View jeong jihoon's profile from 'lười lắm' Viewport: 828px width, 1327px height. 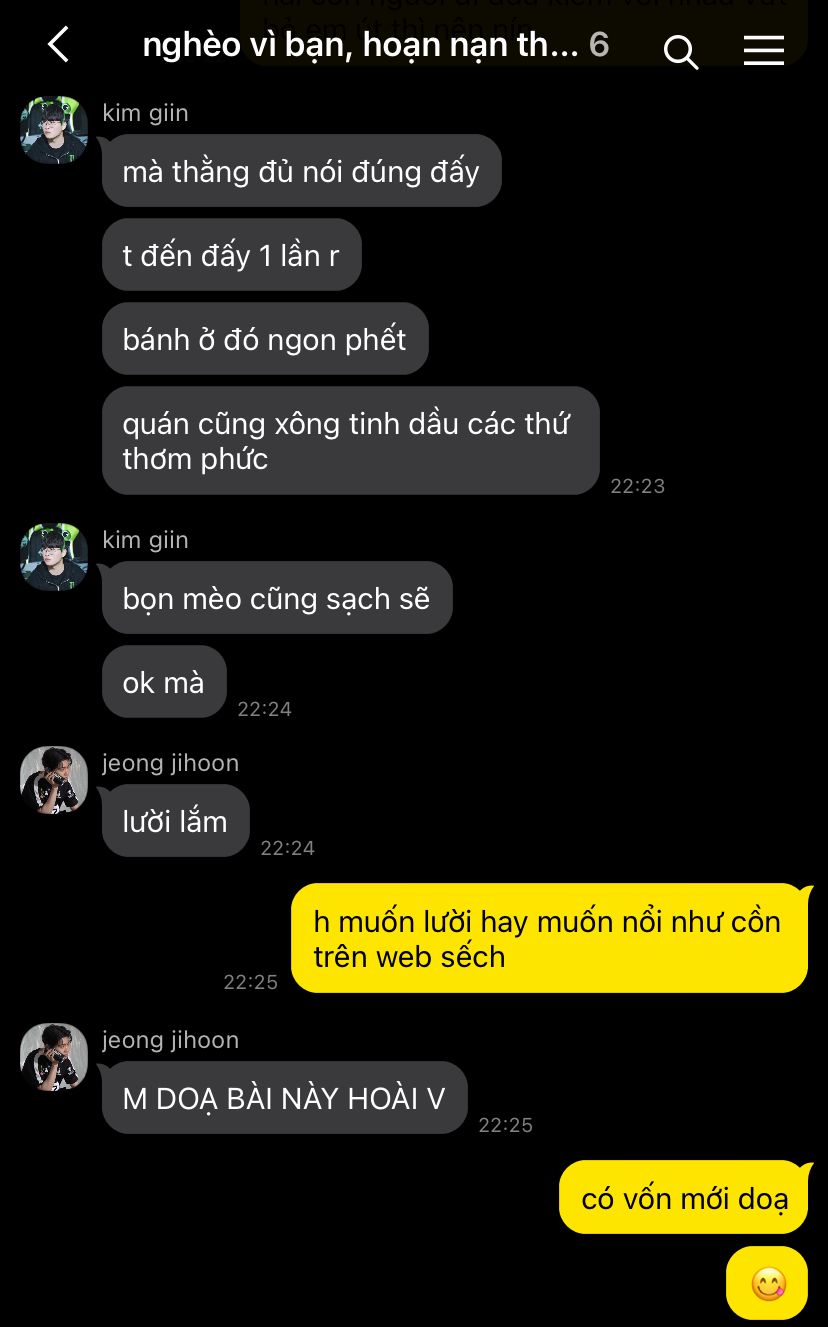(x=54, y=780)
